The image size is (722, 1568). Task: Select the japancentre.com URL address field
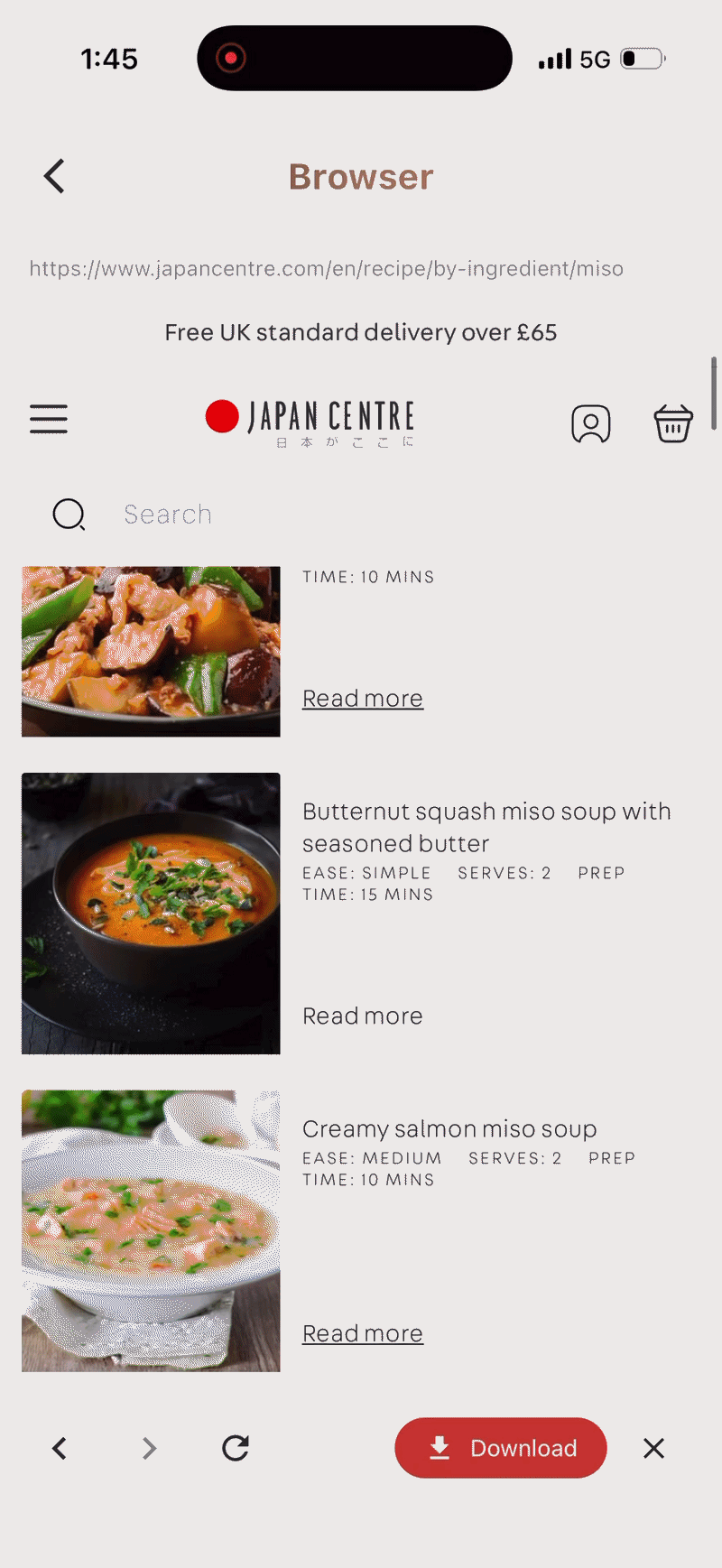(x=326, y=268)
